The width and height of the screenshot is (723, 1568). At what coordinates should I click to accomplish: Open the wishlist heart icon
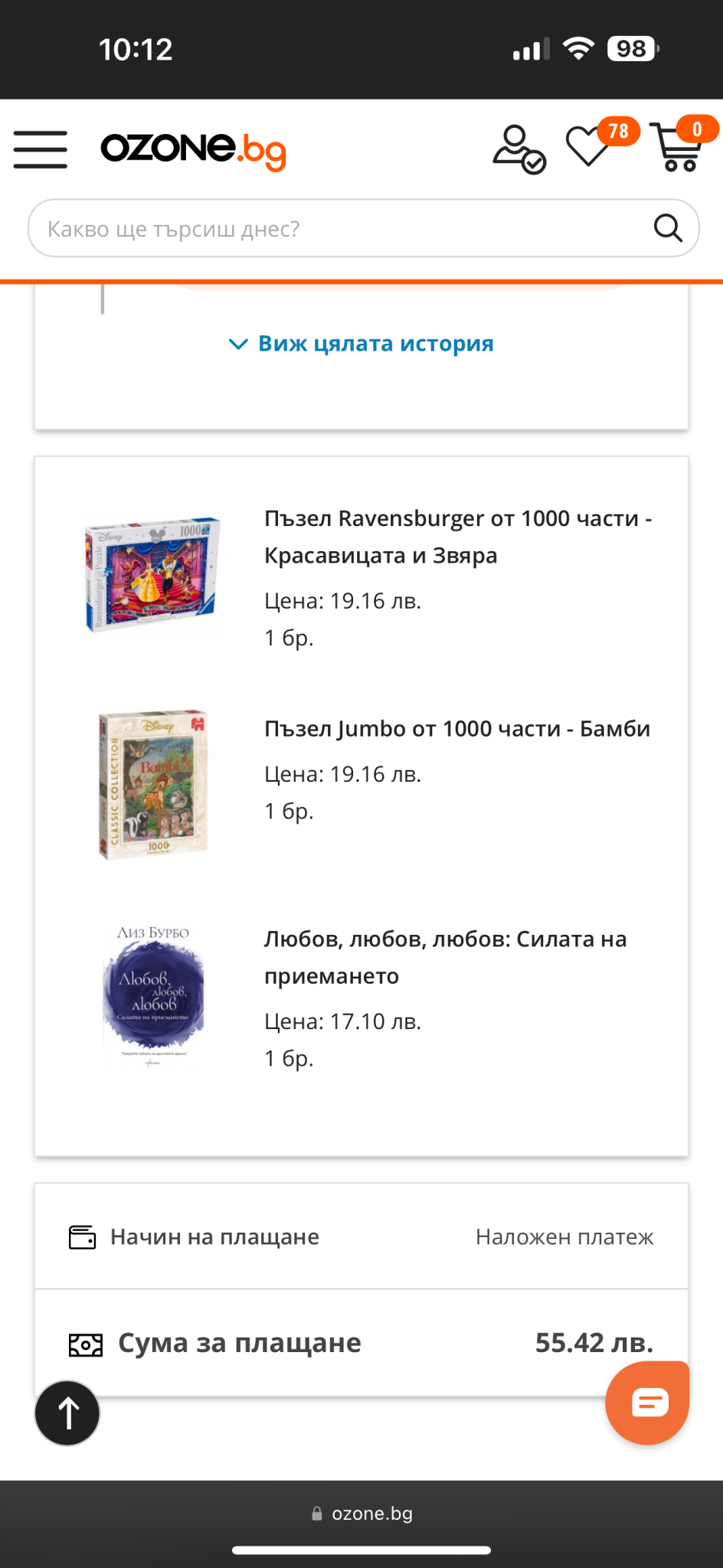[x=587, y=145]
